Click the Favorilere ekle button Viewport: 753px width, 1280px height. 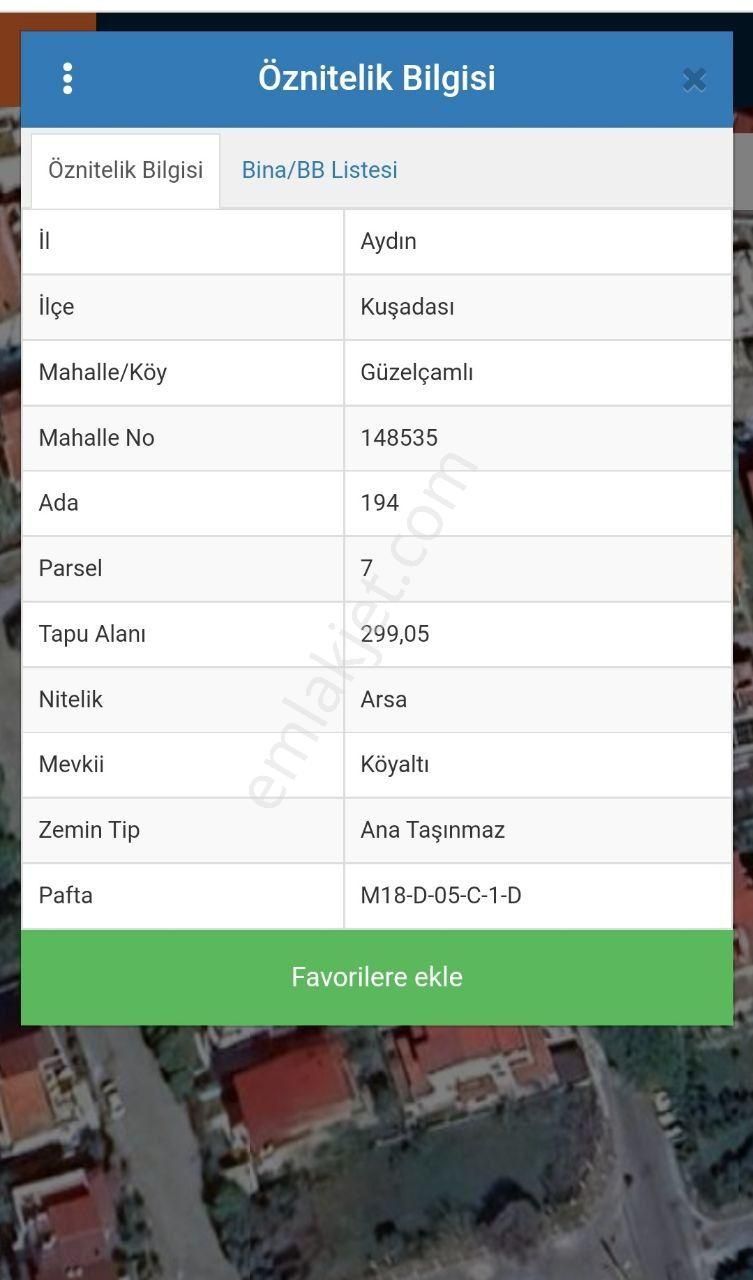tap(376, 977)
